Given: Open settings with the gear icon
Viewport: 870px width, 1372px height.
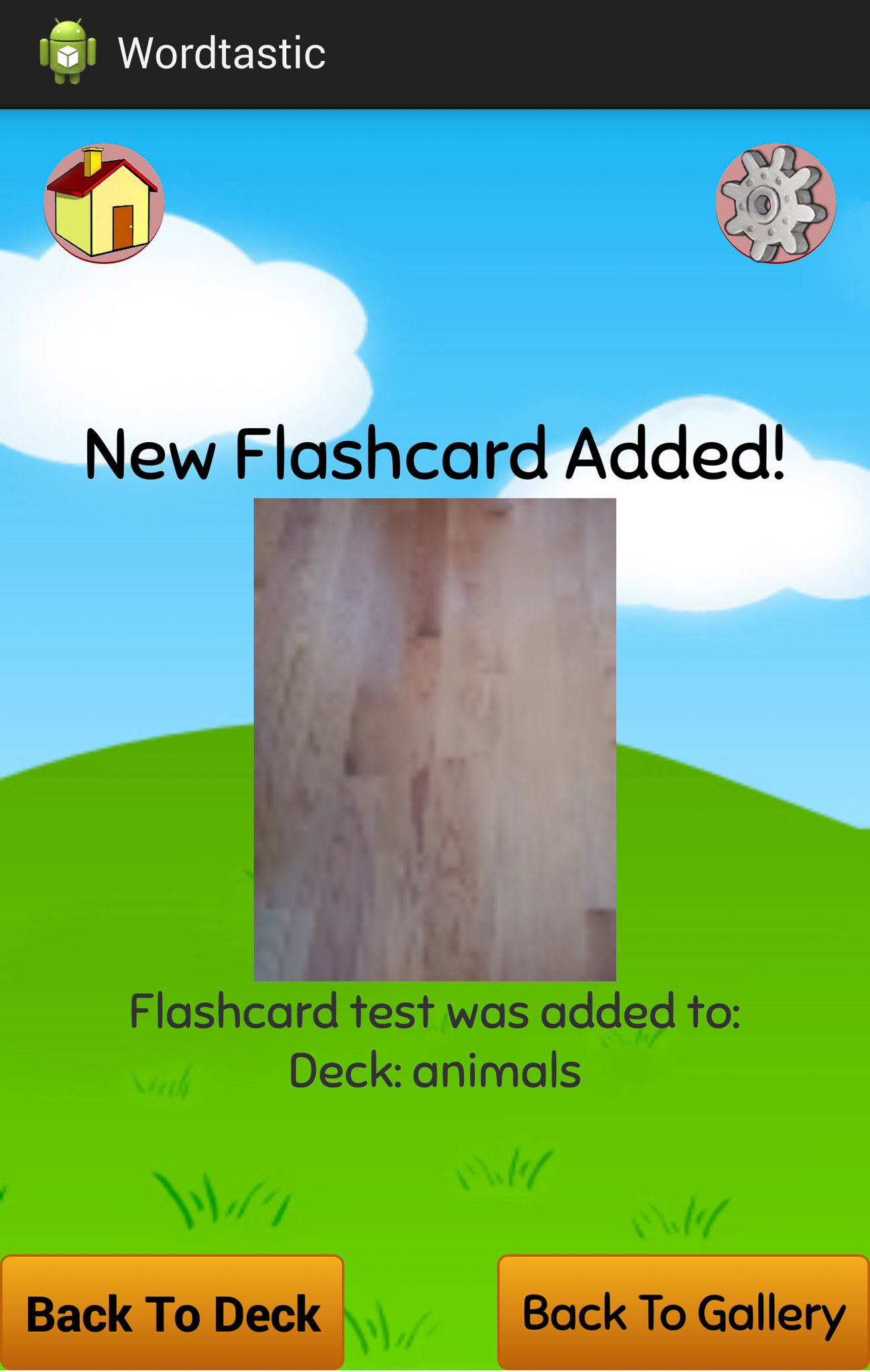Looking at the screenshot, I should [775, 204].
